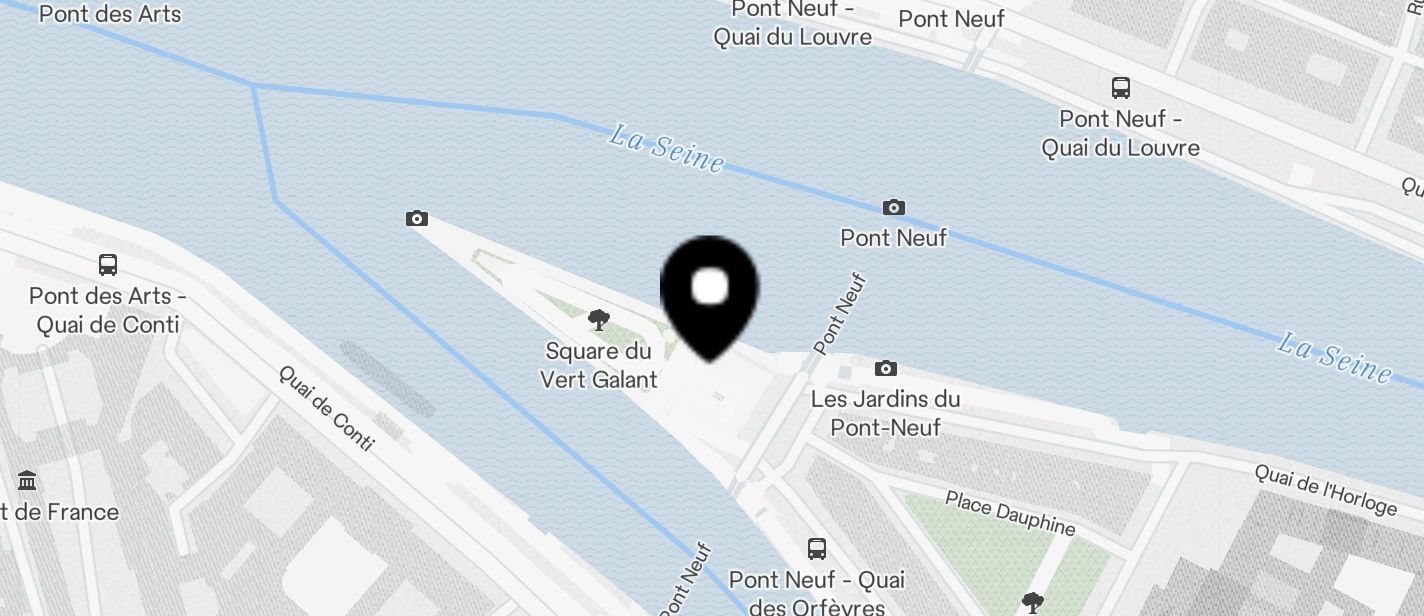Select the unlabeled camera marker at the island tip

coord(417,219)
